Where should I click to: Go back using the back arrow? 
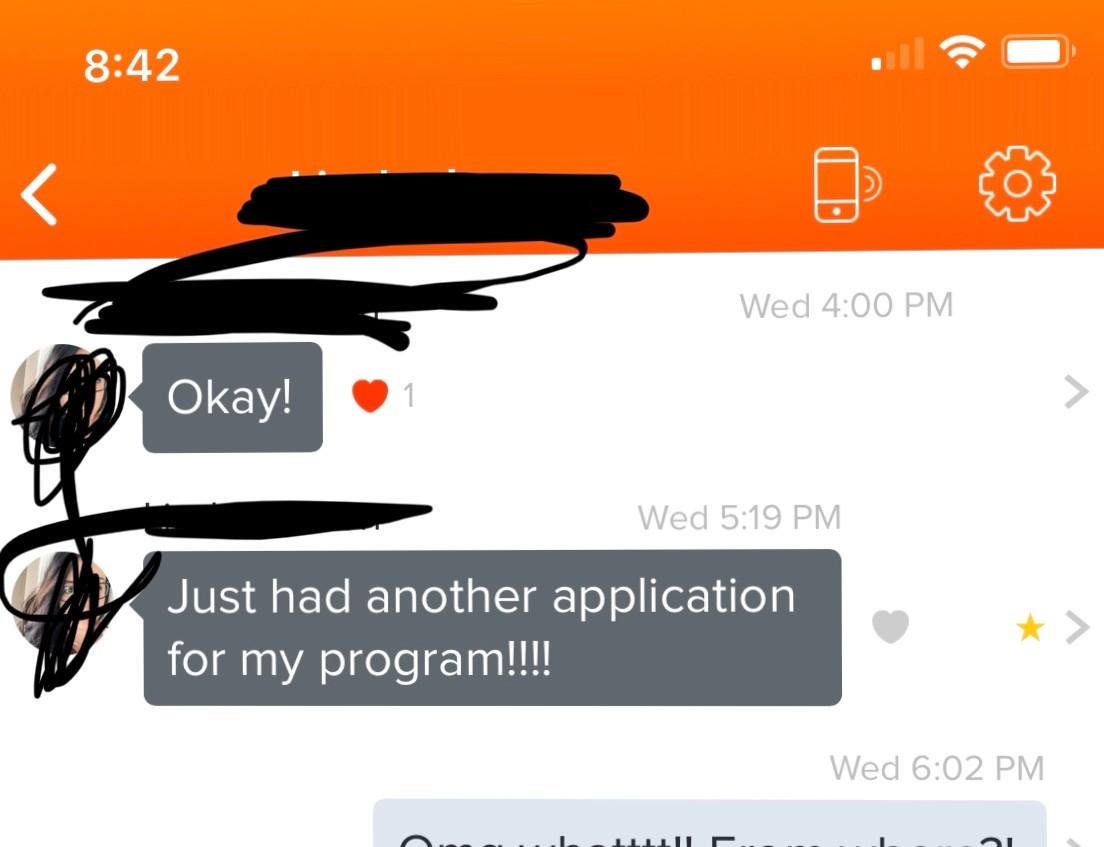pyautogui.click(x=40, y=195)
